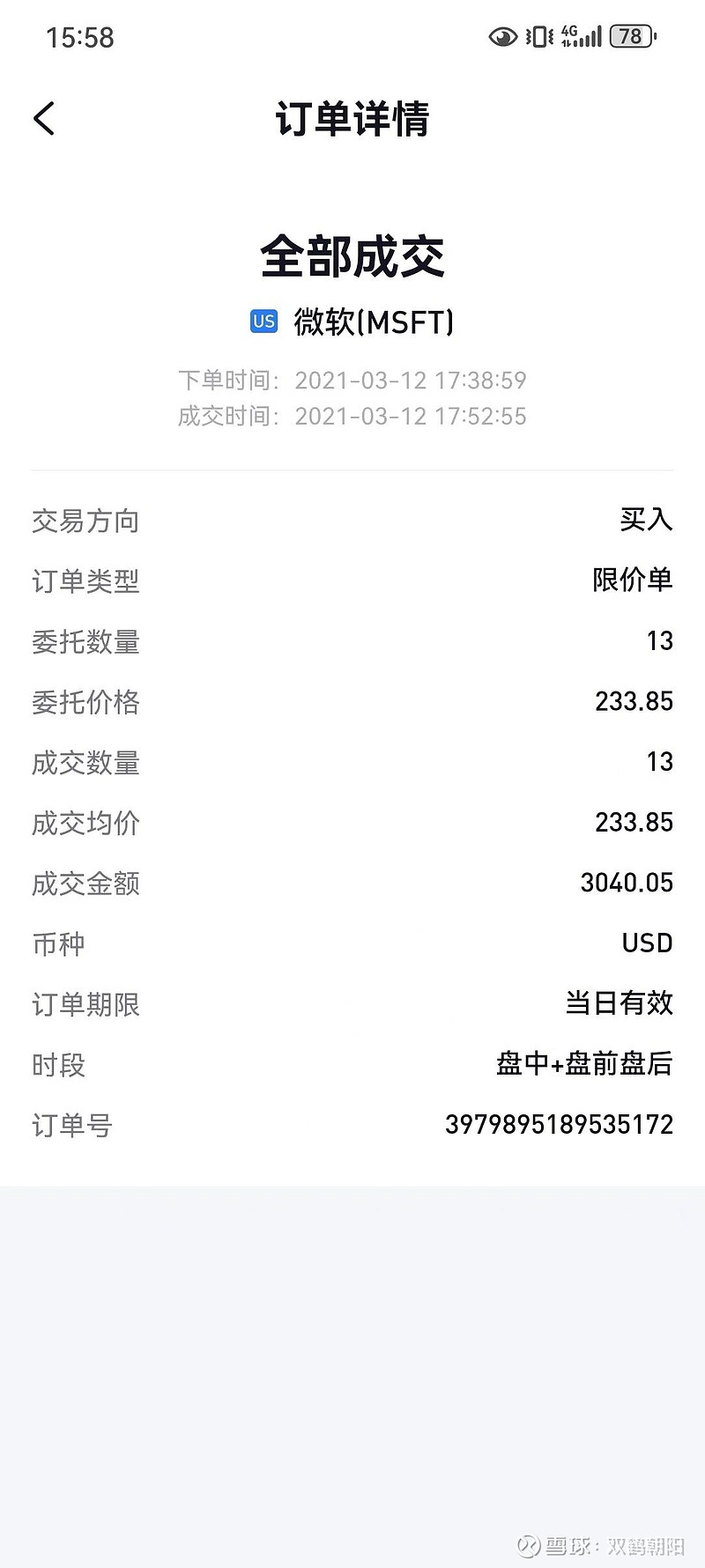This screenshot has height=1568, width=705.
Task: Tap the battery indicator showing 78
Action: (x=631, y=37)
